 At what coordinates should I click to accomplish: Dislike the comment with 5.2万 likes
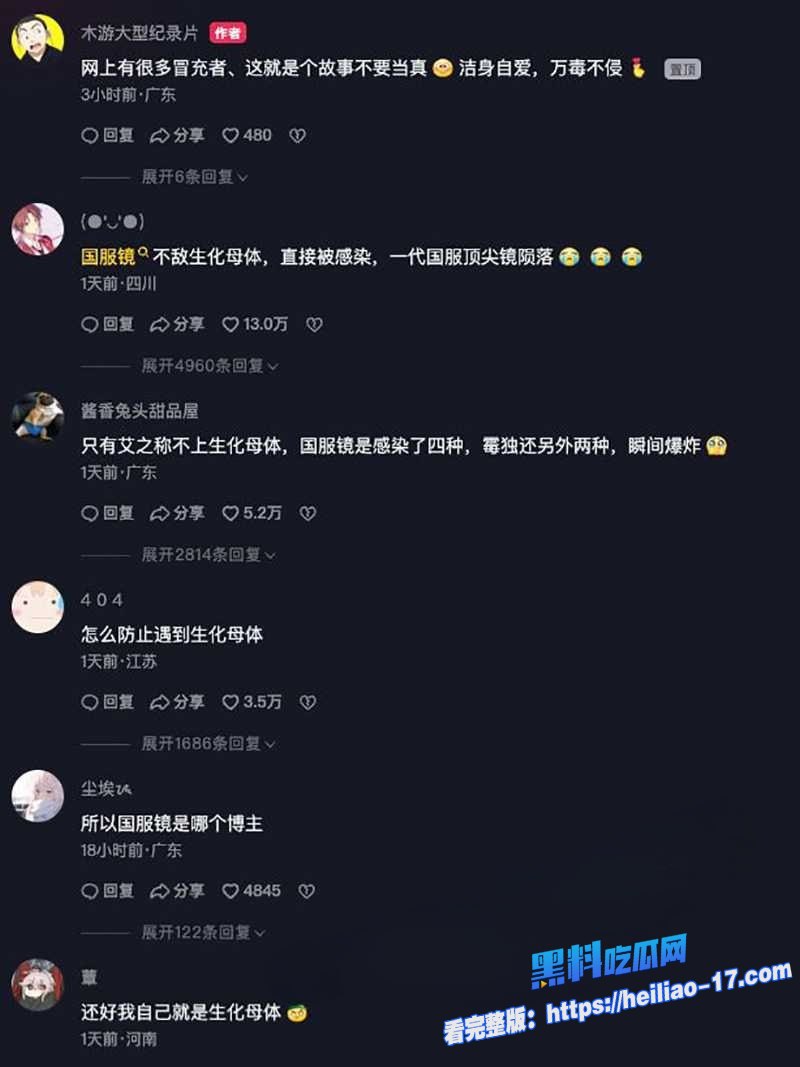click(308, 513)
